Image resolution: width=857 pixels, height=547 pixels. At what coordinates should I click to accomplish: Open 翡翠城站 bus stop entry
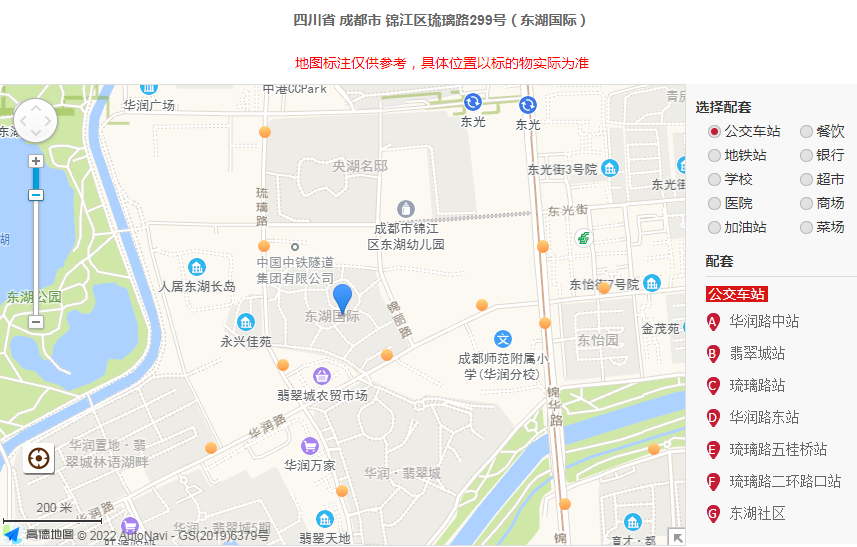pyautogui.click(x=756, y=353)
